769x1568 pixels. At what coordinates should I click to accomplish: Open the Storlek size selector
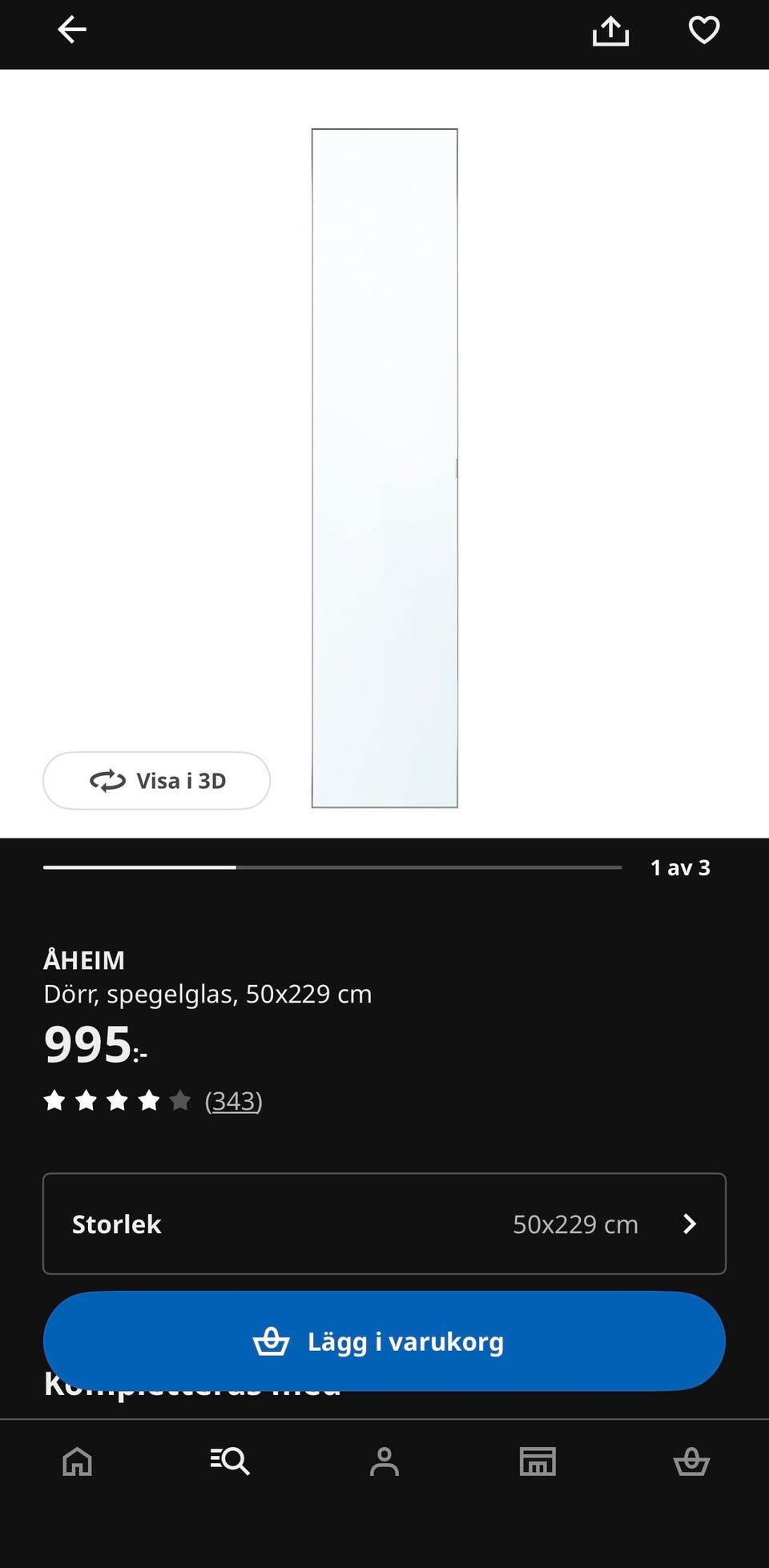point(384,1224)
